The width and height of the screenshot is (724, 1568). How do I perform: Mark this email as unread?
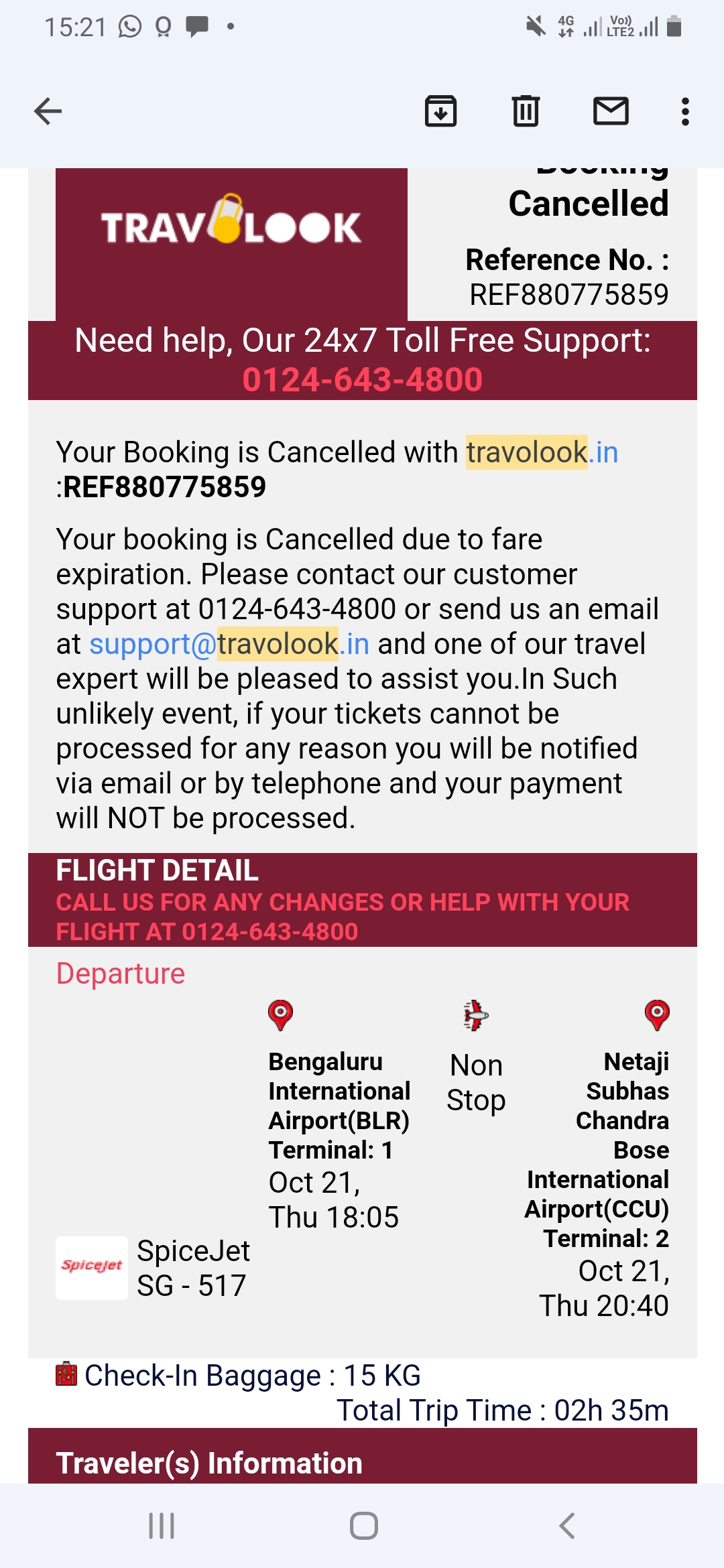click(x=611, y=111)
